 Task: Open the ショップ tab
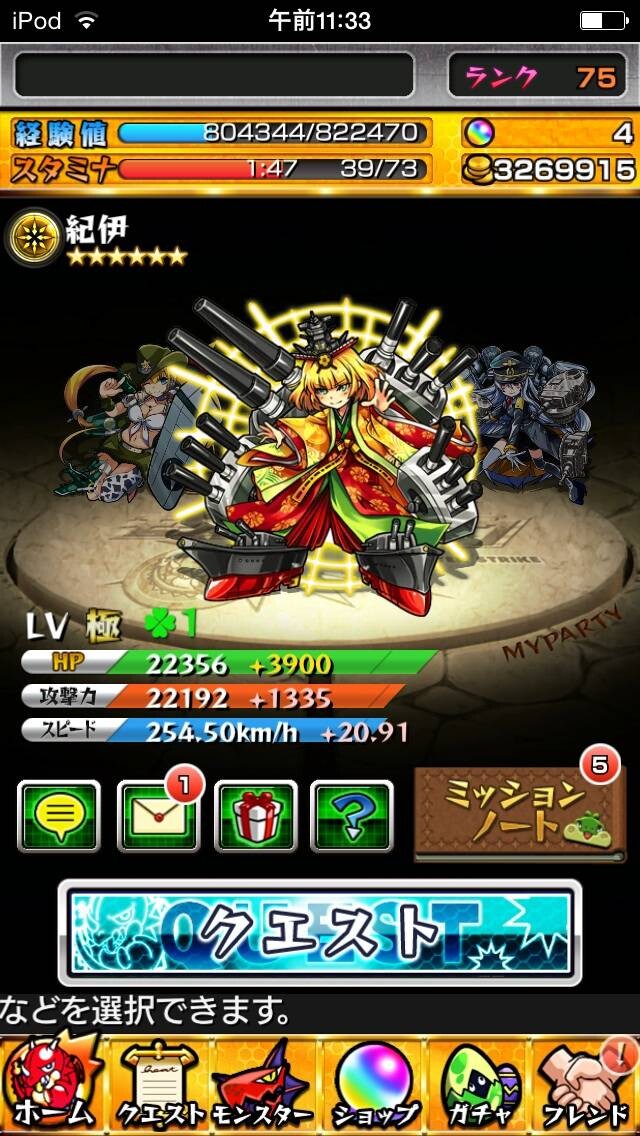[373, 1085]
